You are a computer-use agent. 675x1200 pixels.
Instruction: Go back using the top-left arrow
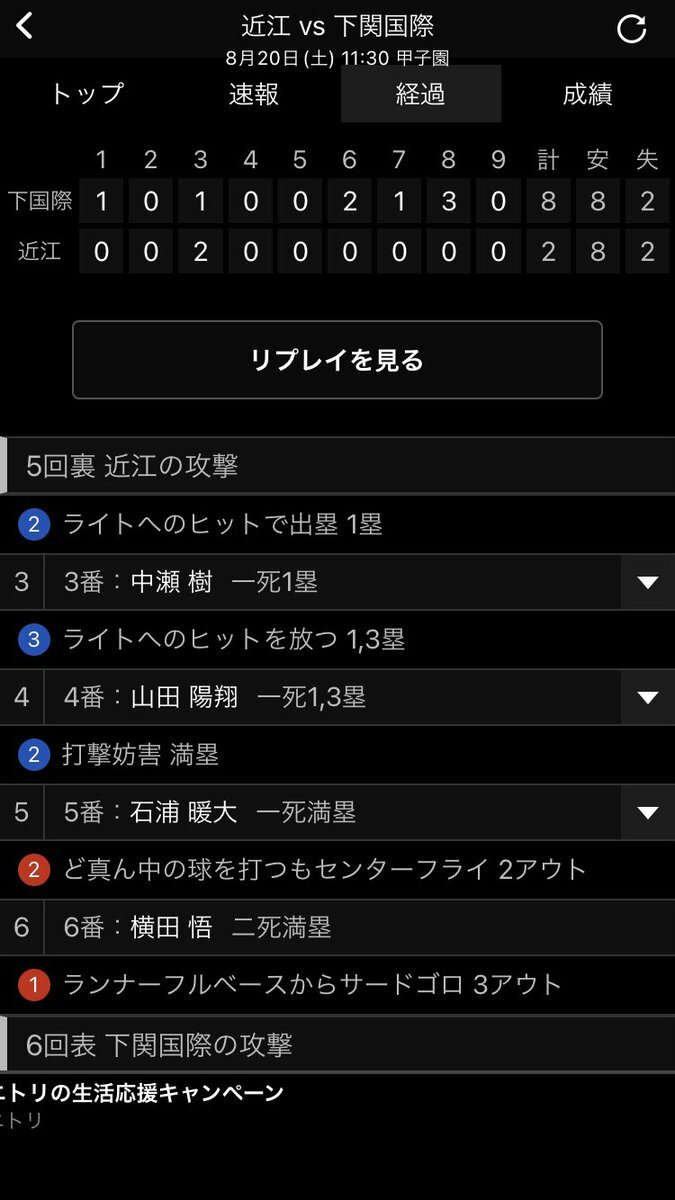coord(25,26)
